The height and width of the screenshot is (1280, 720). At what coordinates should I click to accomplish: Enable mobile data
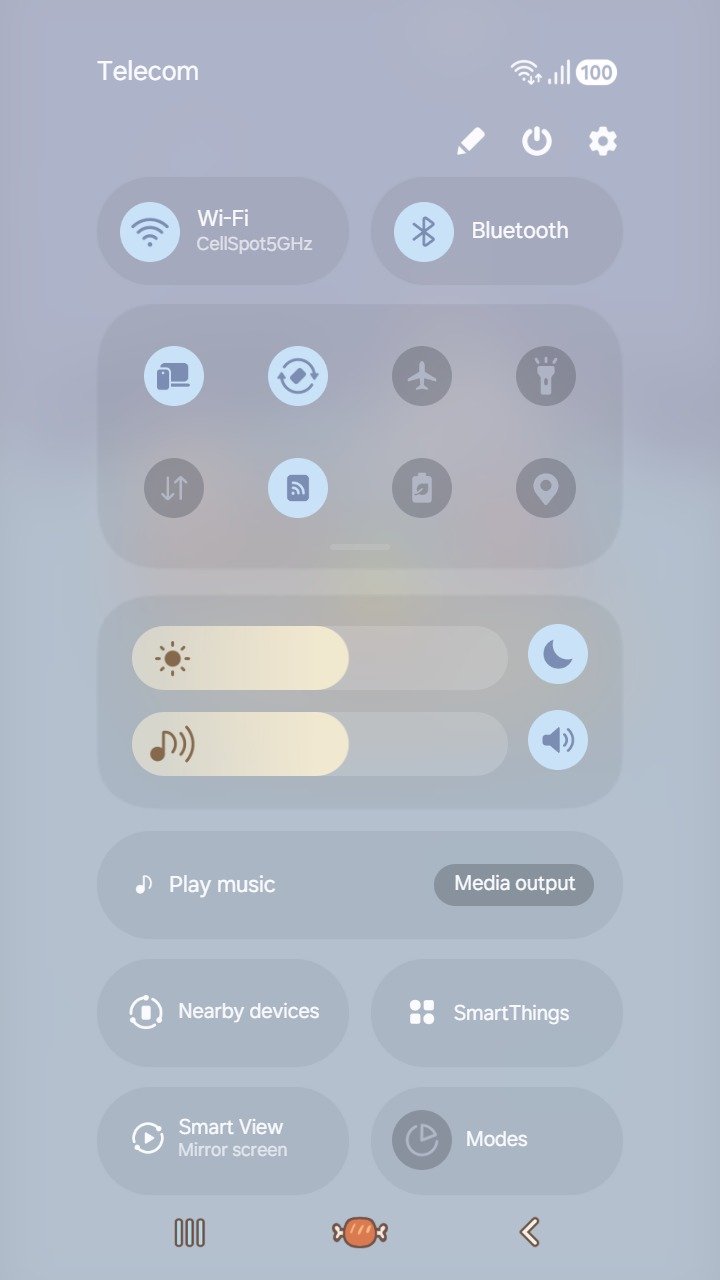pyautogui.click(x=174, y=488)
